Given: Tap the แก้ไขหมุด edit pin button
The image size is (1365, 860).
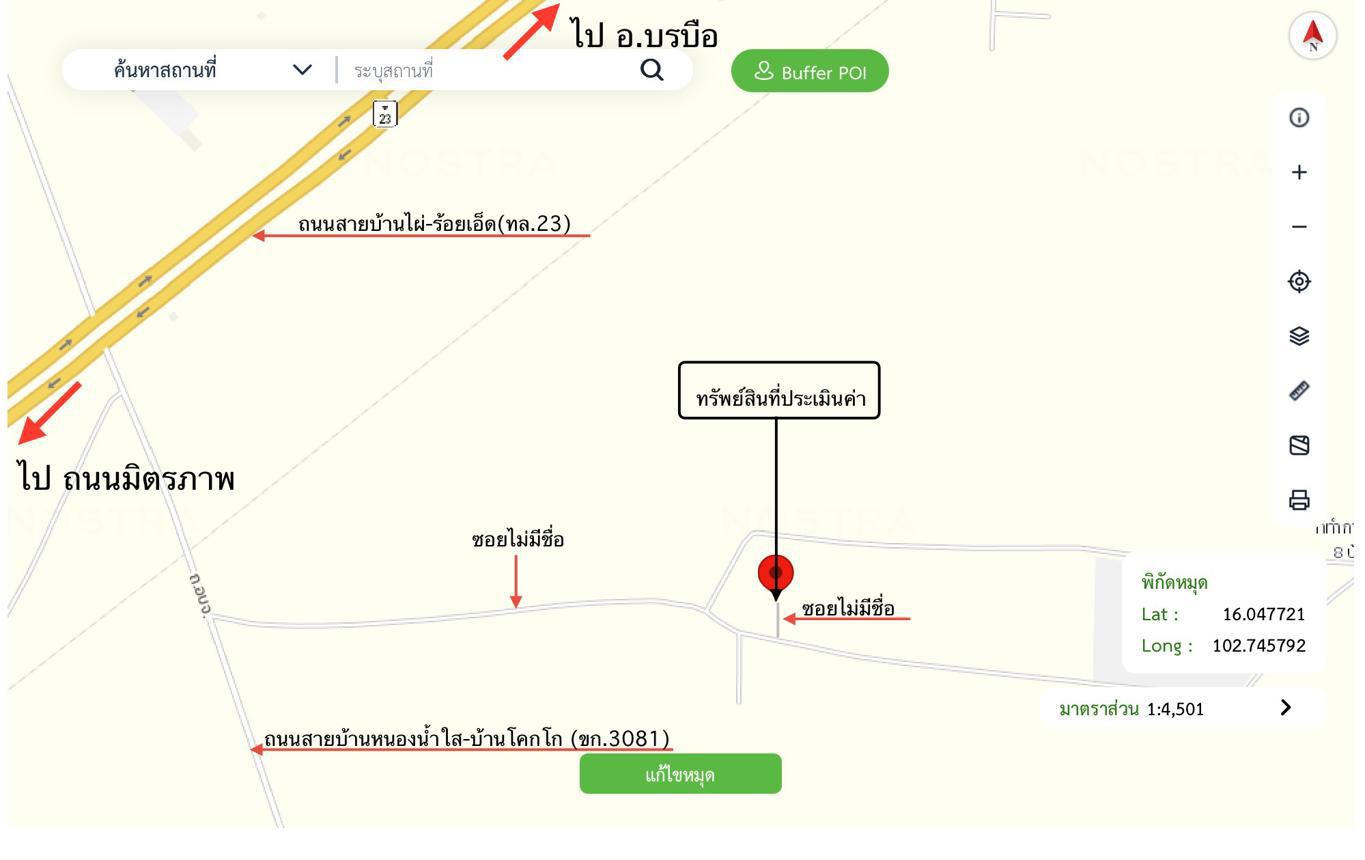Looking at the screenshot, I should [x=680, y=774].
